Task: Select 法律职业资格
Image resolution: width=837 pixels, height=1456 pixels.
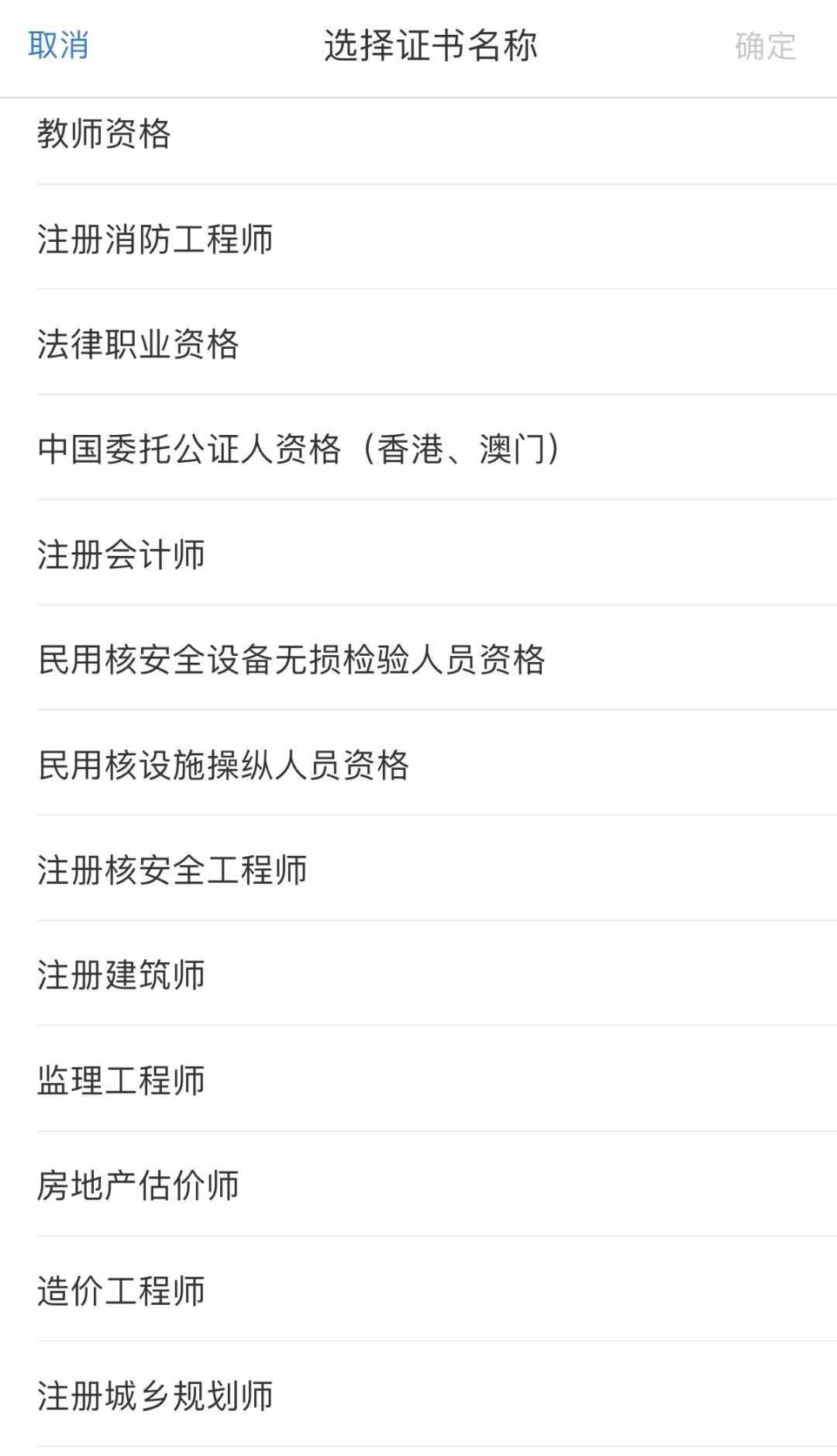Action: click(x=418, y=343)
